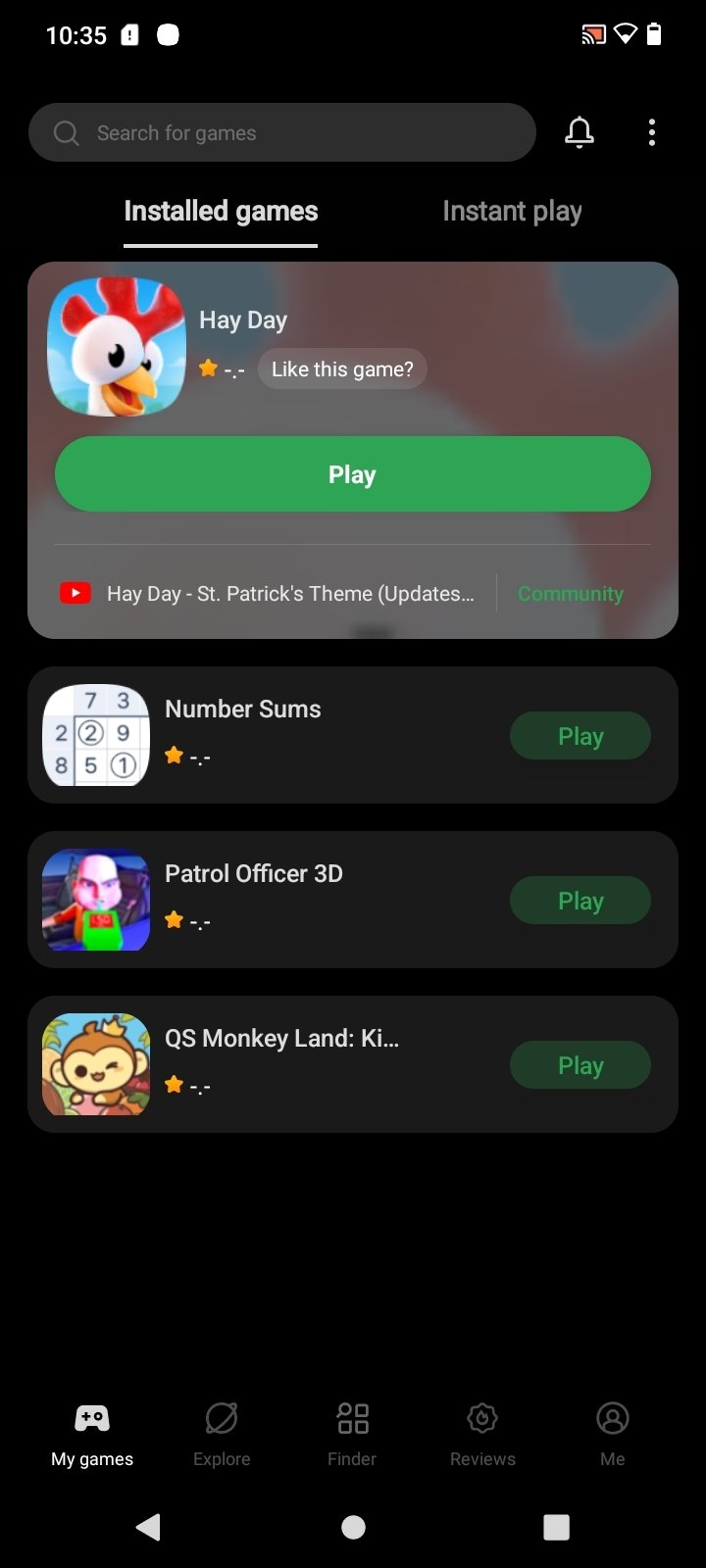Switch to the Finder tab

click(352, 1433)
